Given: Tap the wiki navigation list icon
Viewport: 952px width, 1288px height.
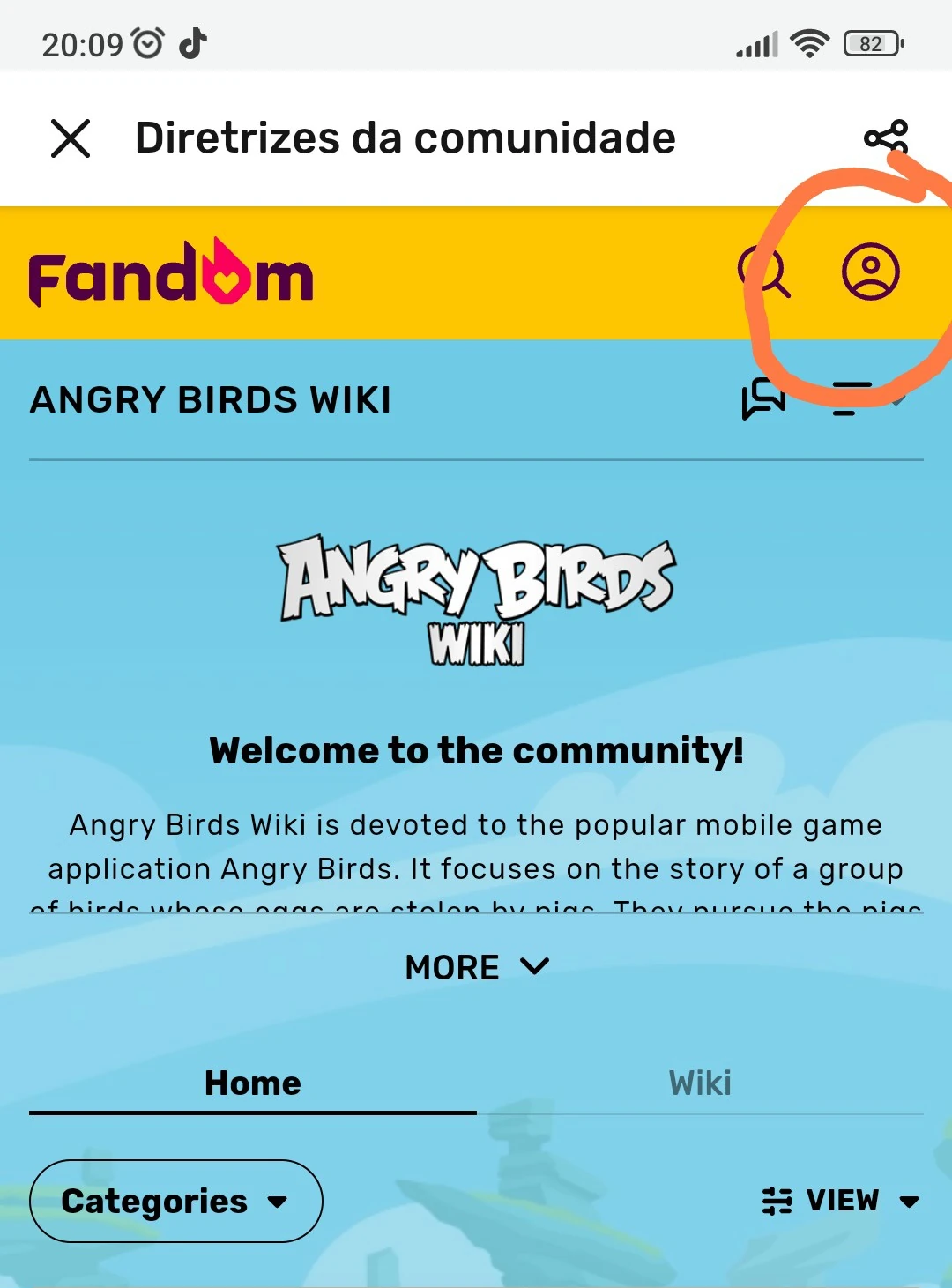Looking at the screenshot, I should [x=849, y=399].
